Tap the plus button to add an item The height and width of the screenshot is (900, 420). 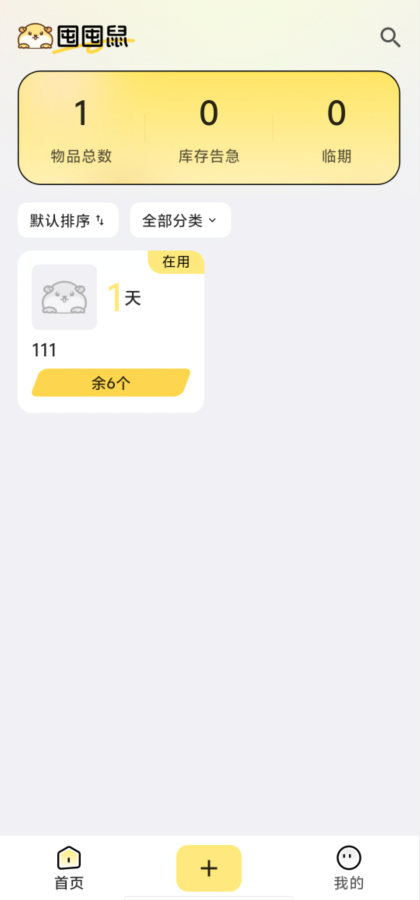(x=209, y=868)
